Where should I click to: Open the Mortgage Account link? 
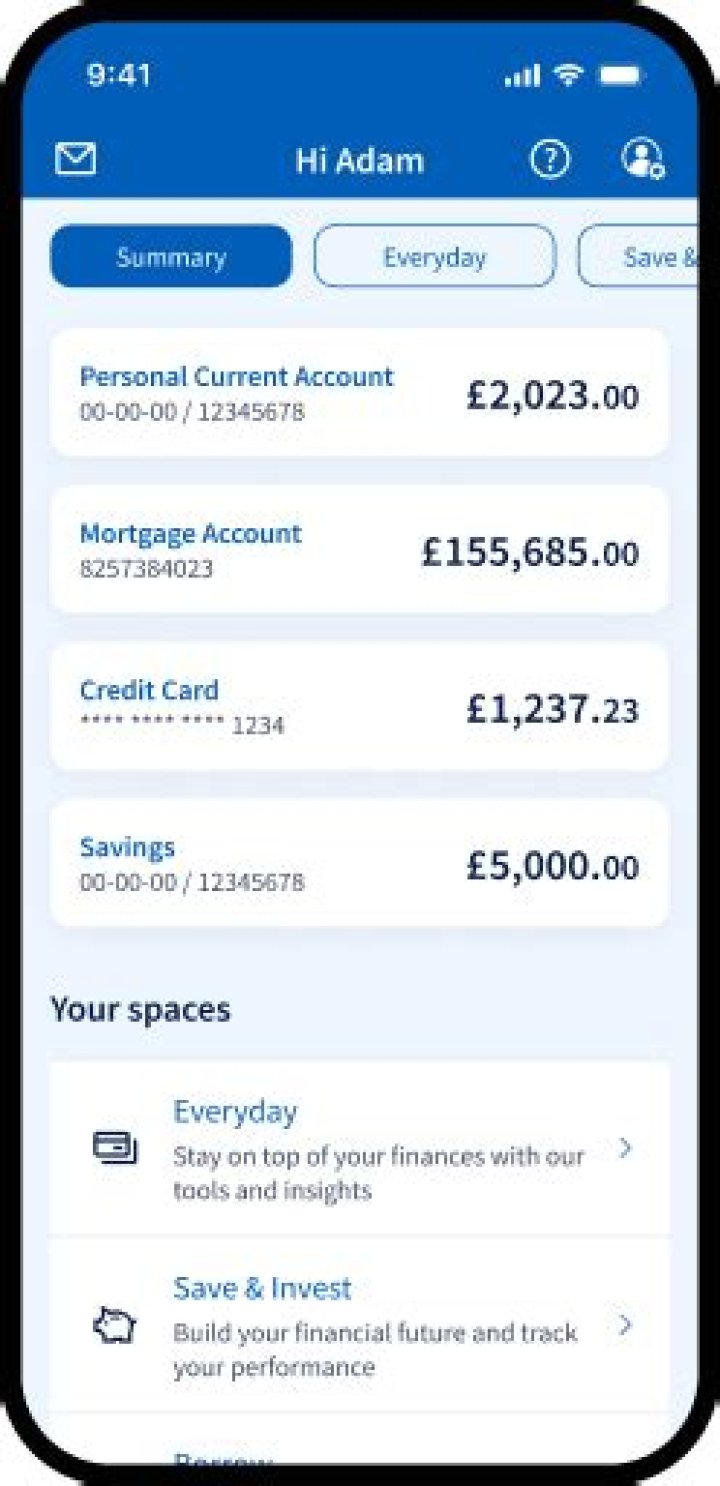(x=190, y=533)
